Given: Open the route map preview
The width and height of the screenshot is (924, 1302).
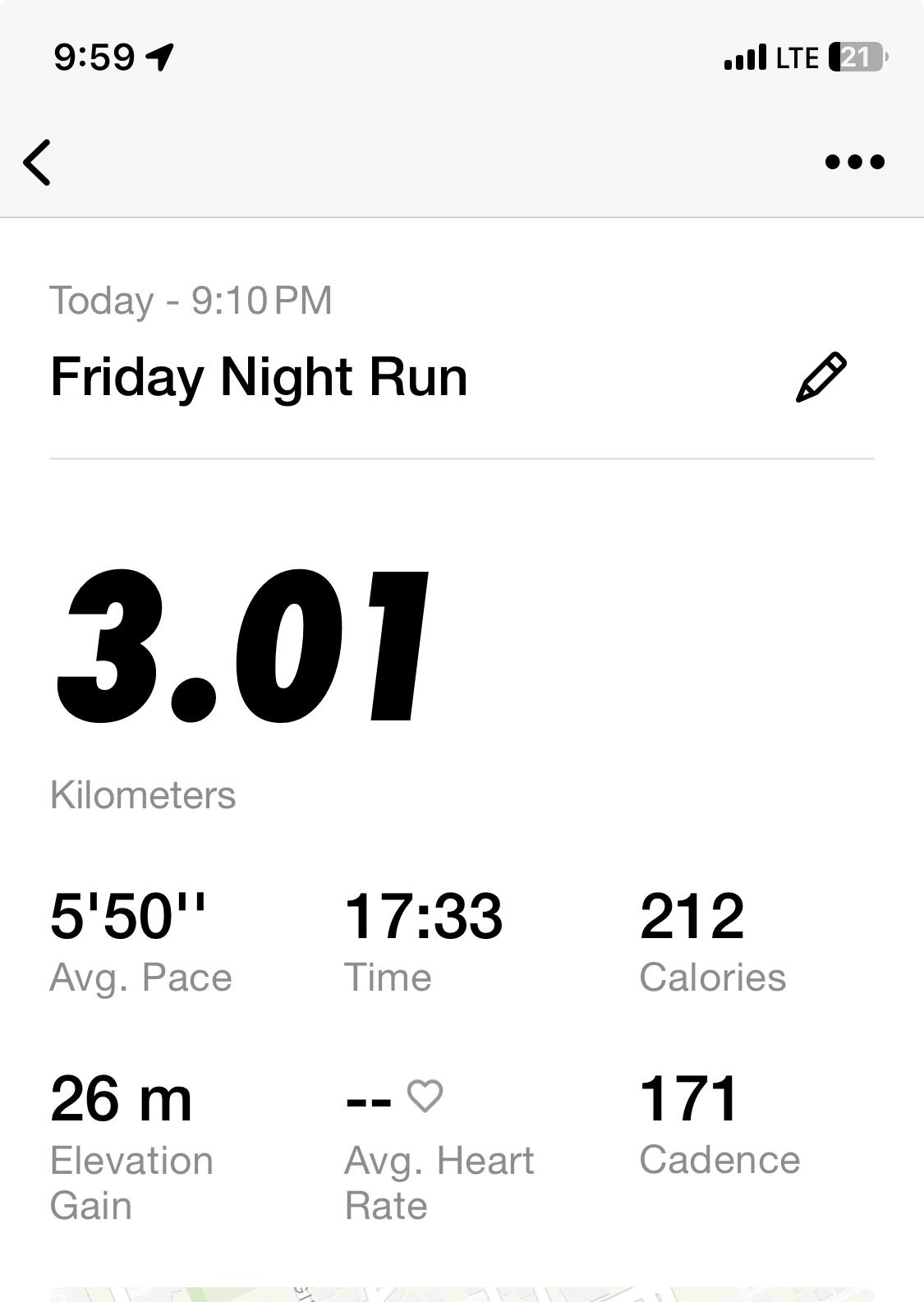Looking at the screenshot, I should [x=462, y=1293].
